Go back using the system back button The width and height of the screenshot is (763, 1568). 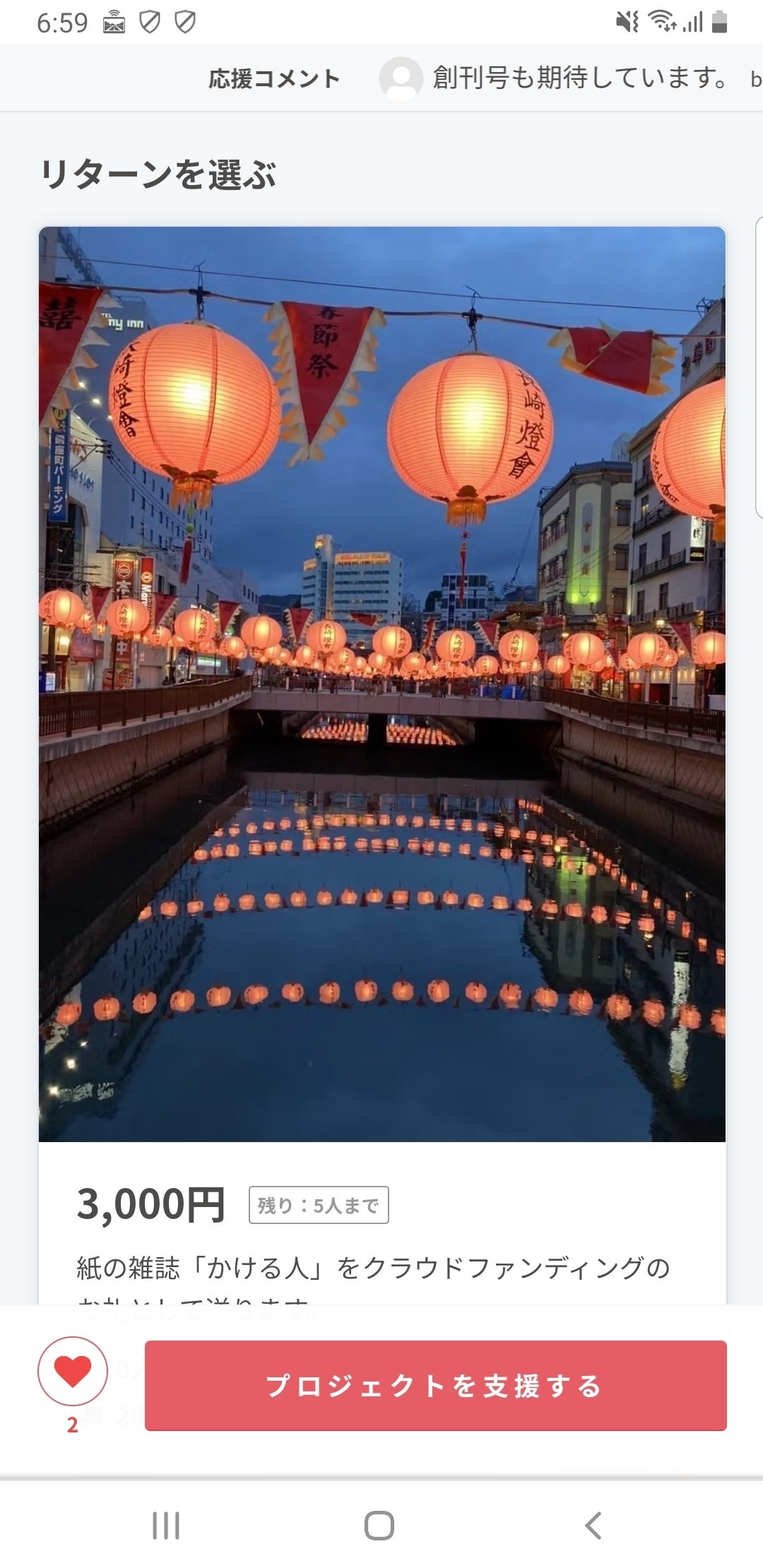(593, 1526)
